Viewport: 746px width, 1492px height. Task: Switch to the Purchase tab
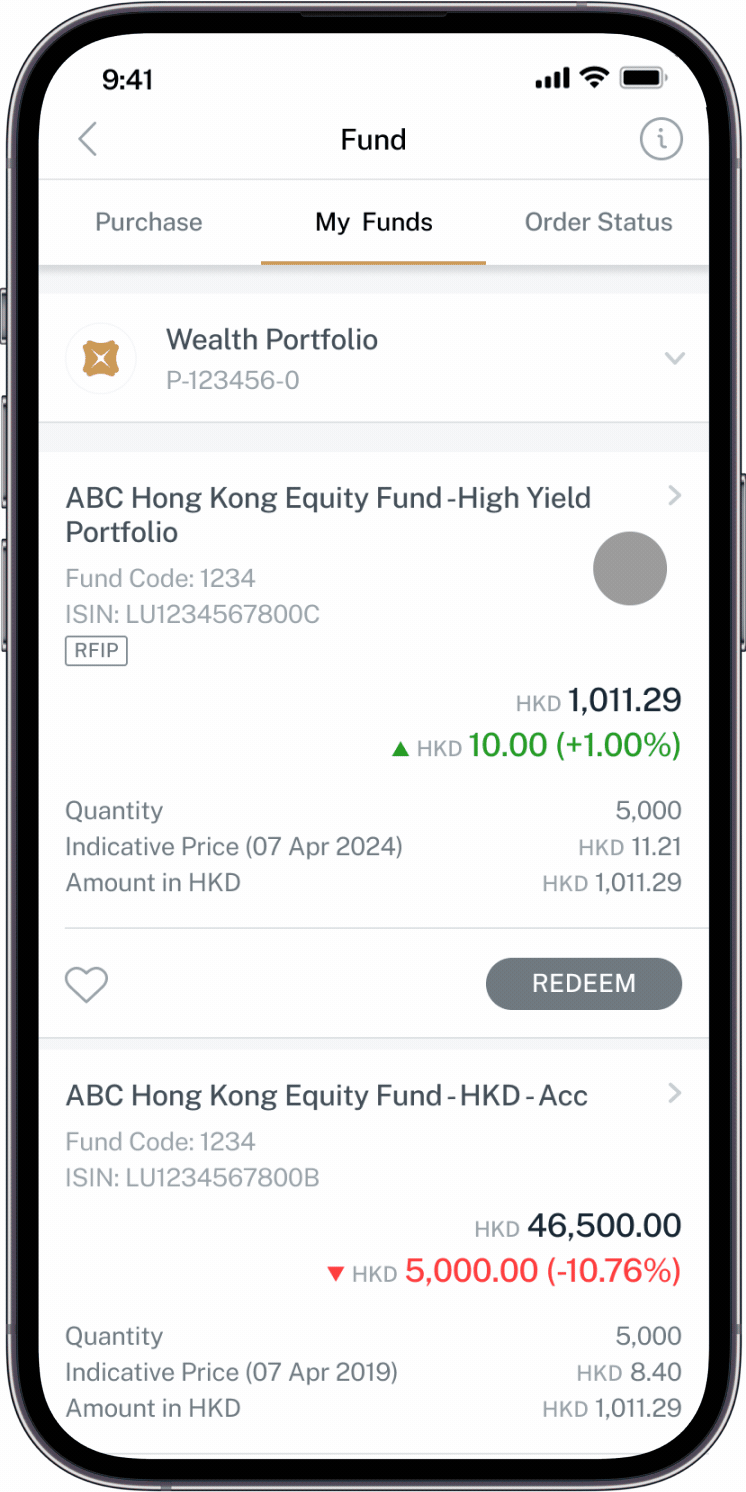[x=149, y=222]
